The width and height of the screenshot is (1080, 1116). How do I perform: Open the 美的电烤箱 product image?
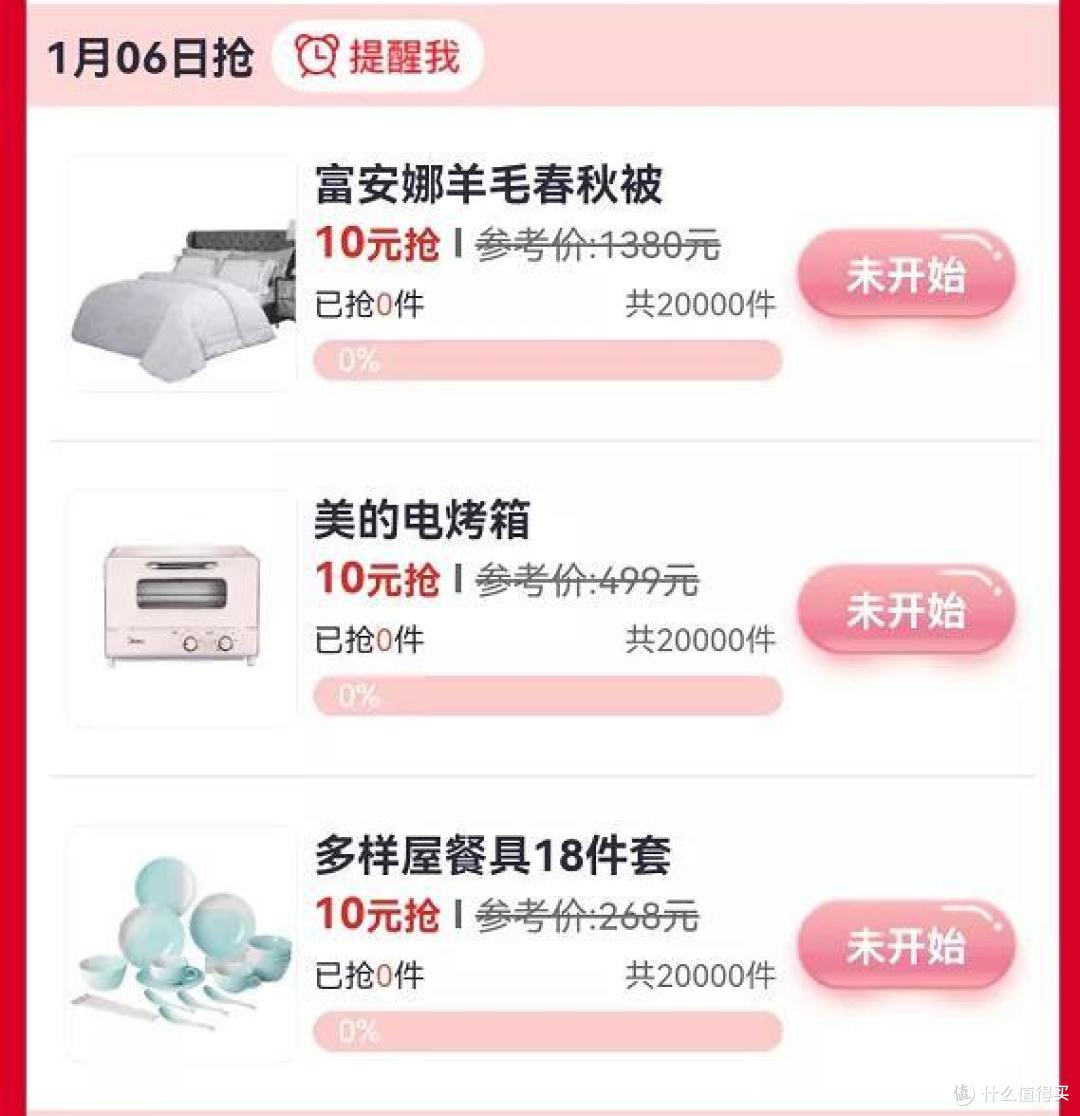pos(183,608)
